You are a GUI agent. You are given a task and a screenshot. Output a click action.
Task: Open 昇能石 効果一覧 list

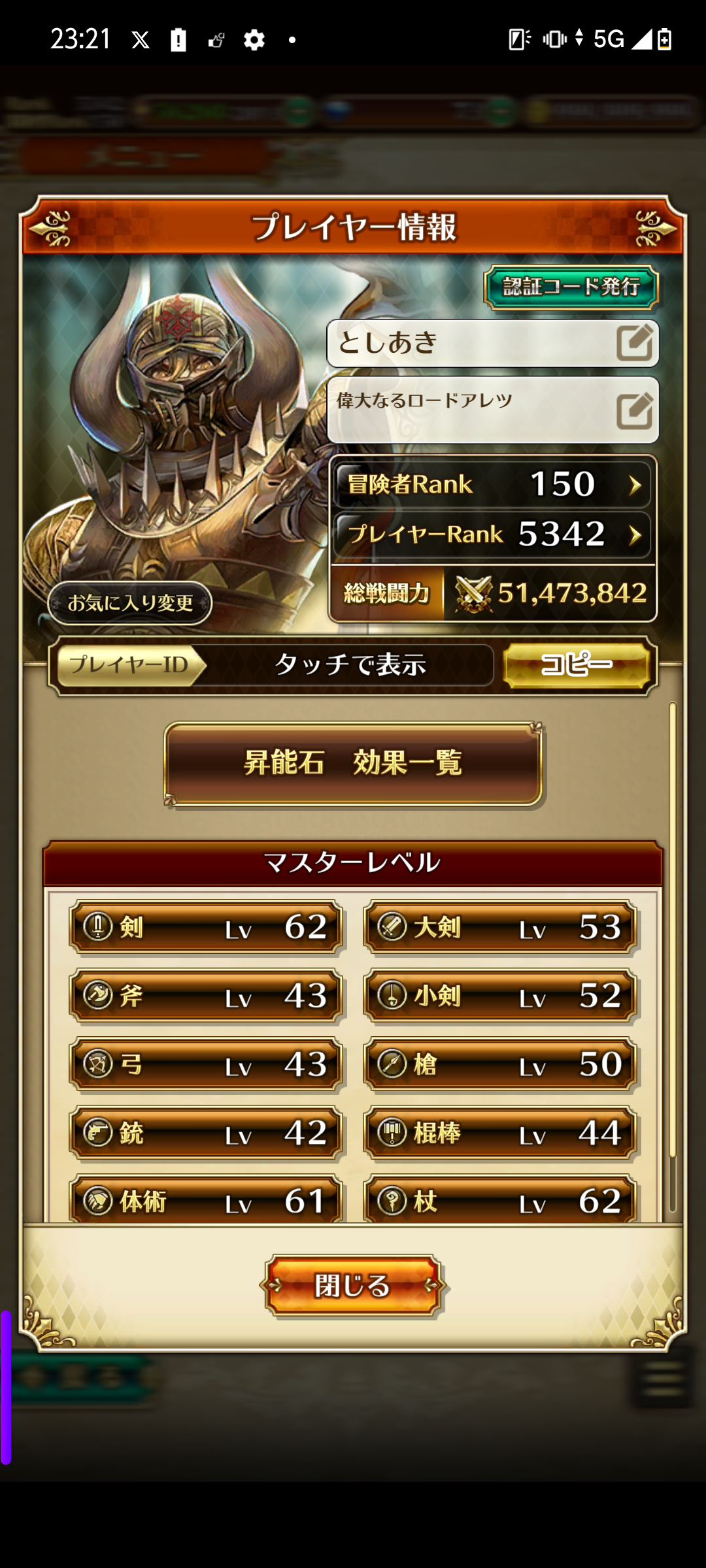tap(353, 763)
